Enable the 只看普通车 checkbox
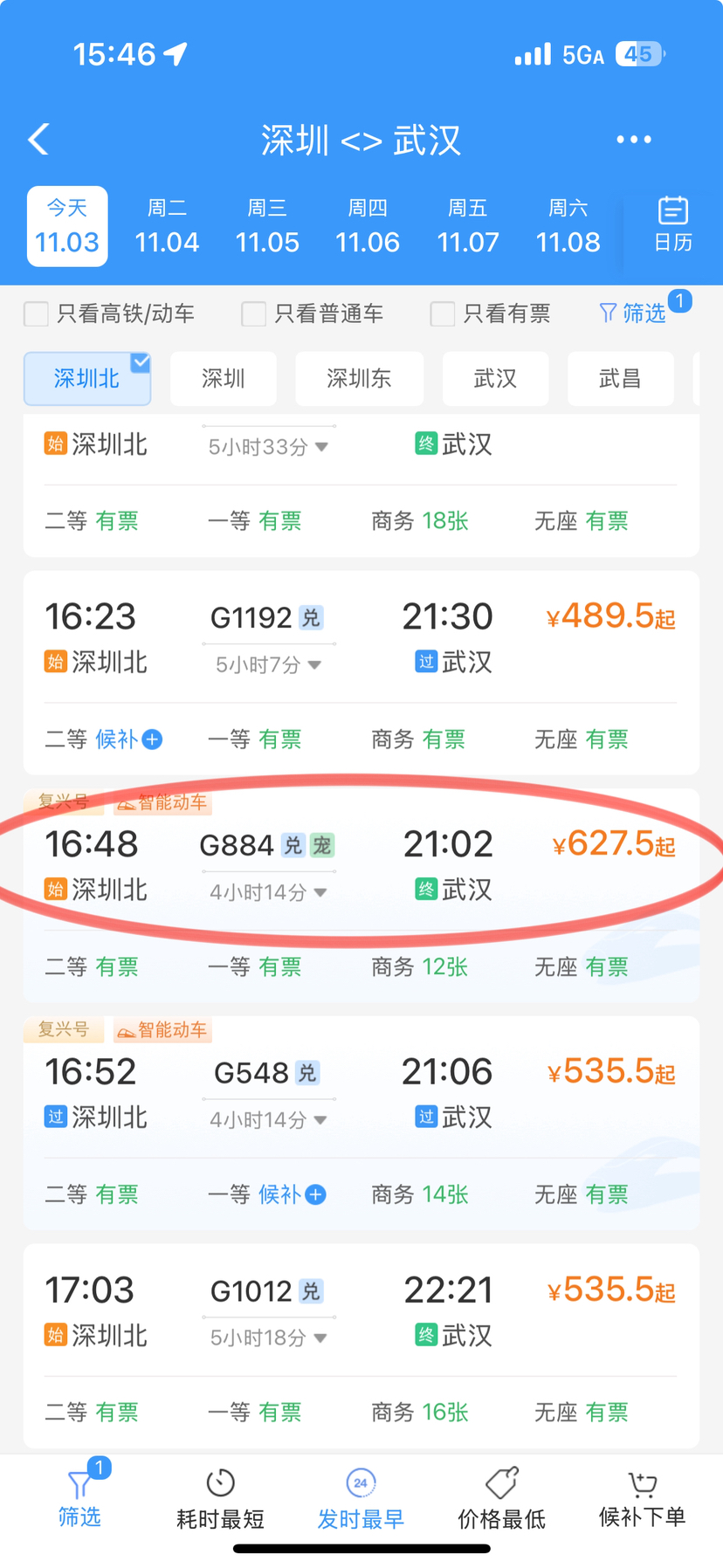The height and width of the screenshot is (1568, 723). coord(254,313)
